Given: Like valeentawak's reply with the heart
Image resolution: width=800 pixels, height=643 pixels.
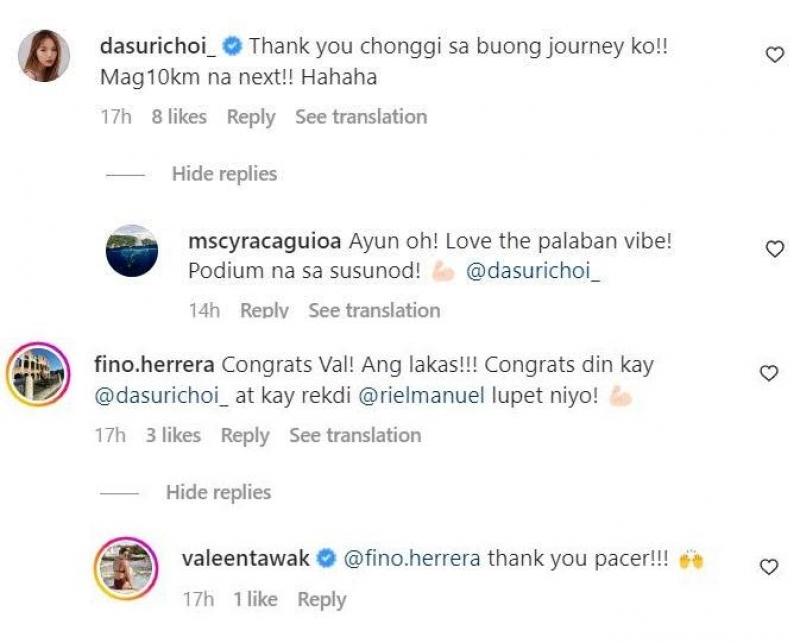Looking at the screenshot, I should (768, 567).
